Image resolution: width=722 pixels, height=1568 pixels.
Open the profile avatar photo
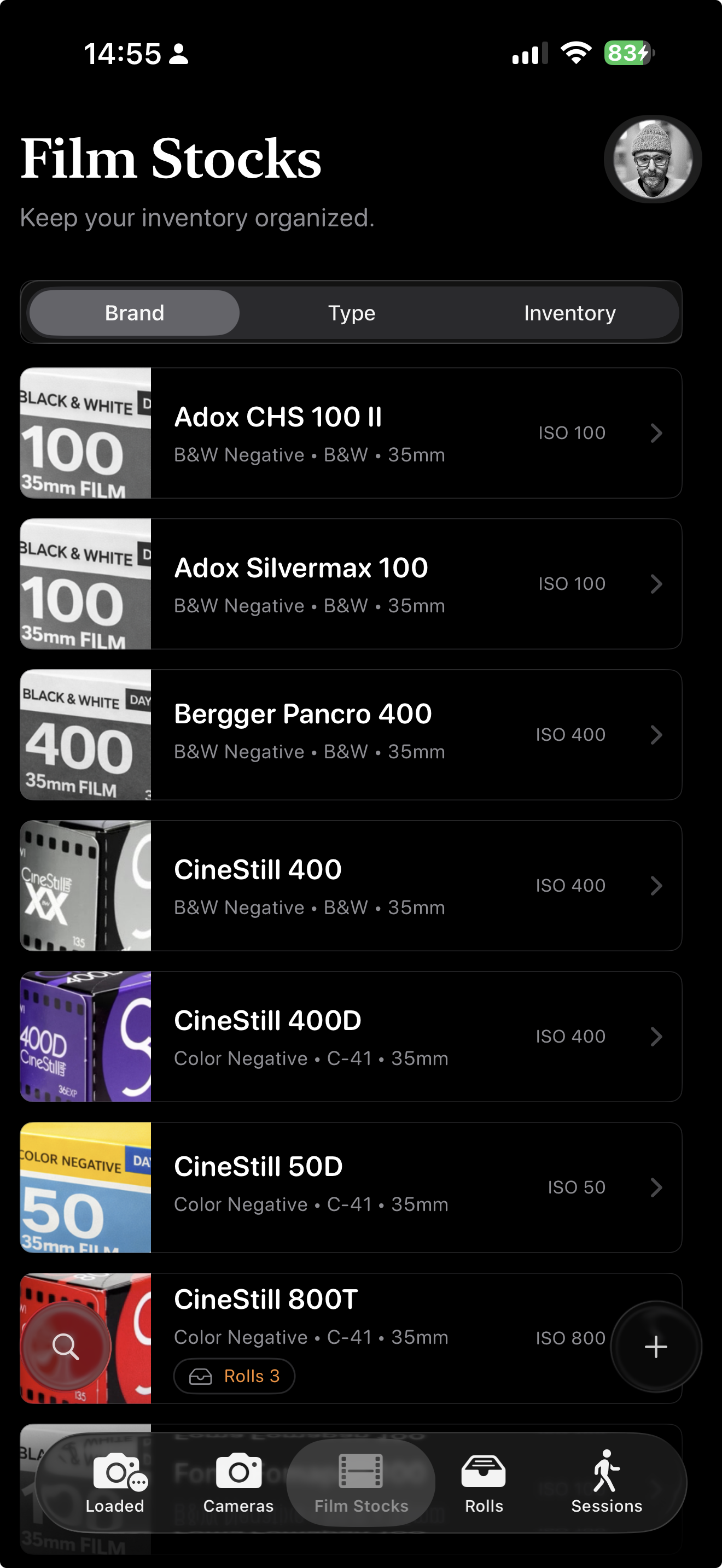click(652, 157)
